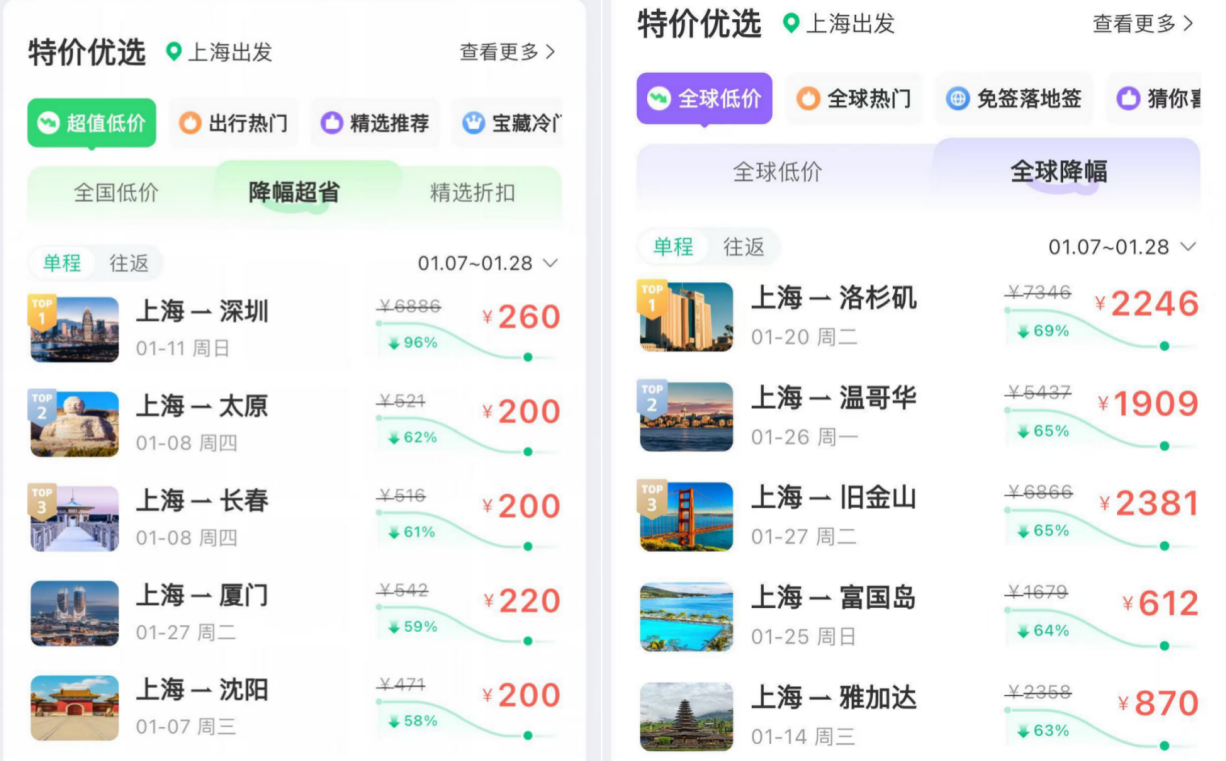The height and width of the screenshot is (761, 1226).
Task: Open the 上海—洛杉矶 flight deal
Action: [915, 316]
